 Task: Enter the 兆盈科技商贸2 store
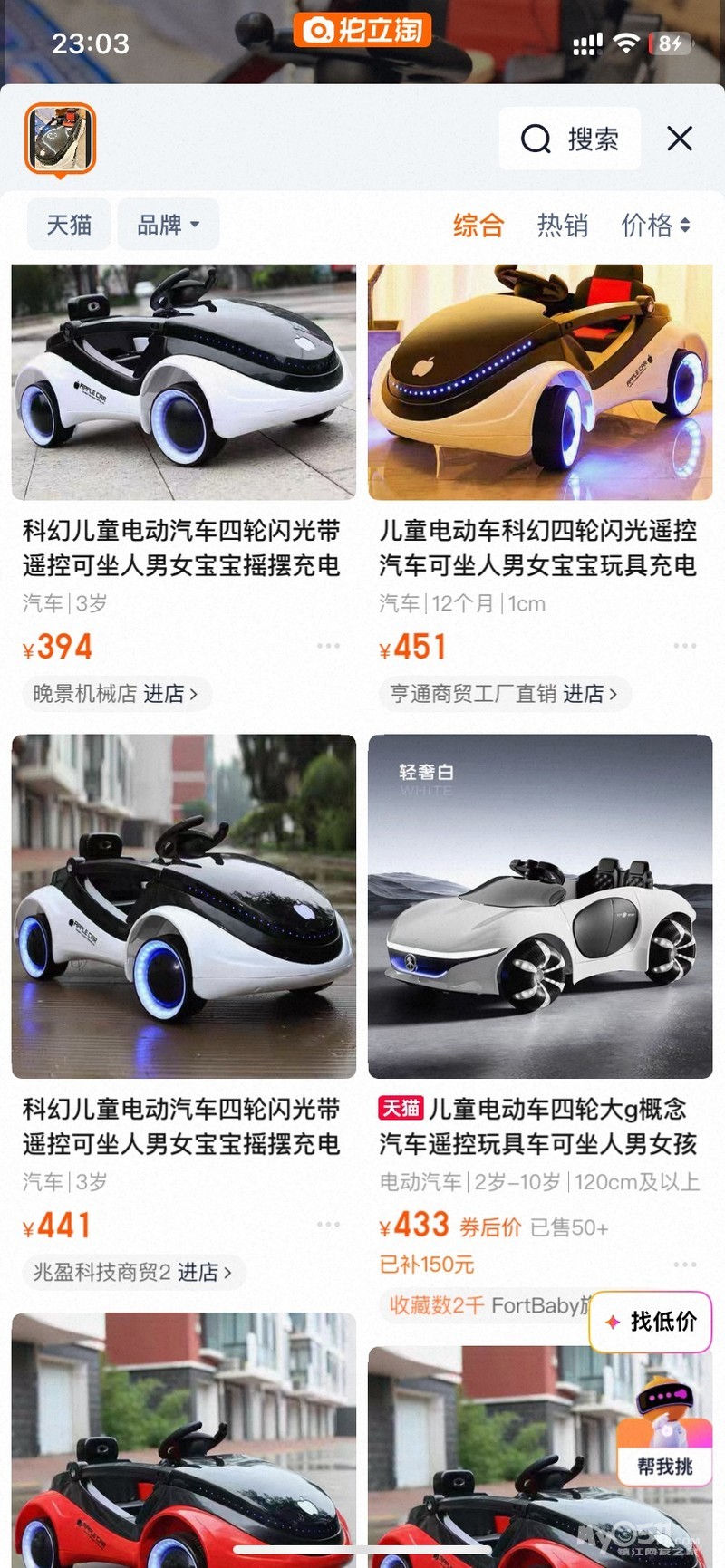[x=132, y=1273]
